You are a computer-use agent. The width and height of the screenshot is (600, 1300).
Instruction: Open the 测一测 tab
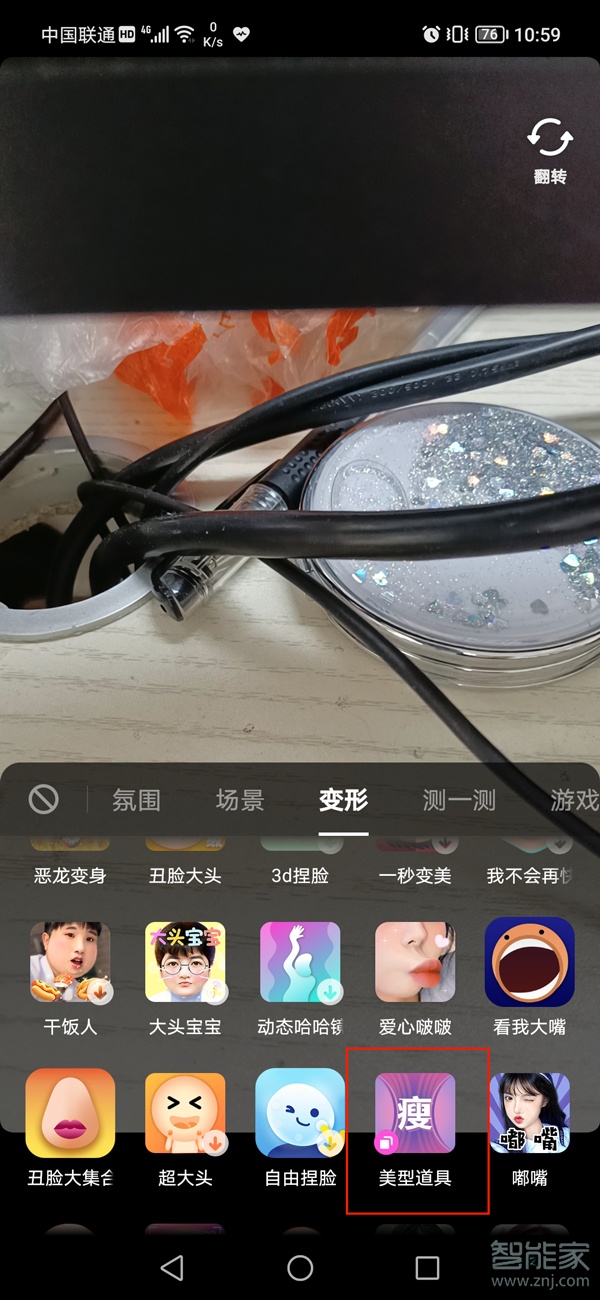[x=459, y=800]
